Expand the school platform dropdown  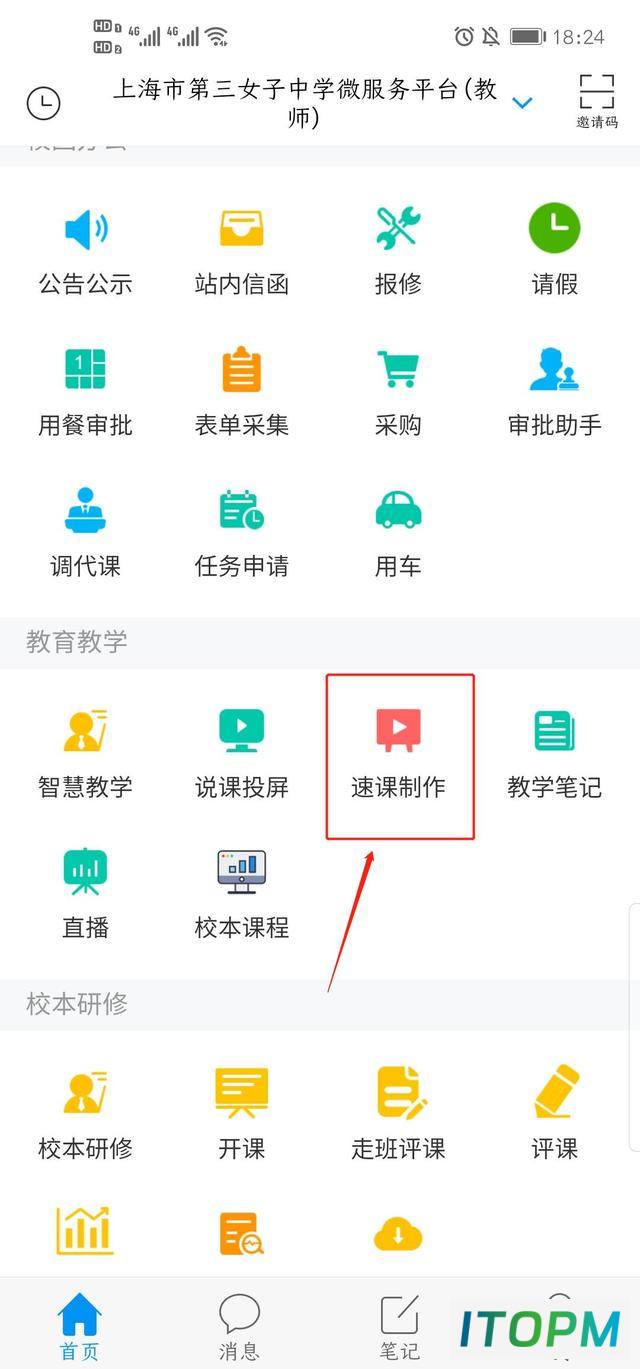point(522,103)
